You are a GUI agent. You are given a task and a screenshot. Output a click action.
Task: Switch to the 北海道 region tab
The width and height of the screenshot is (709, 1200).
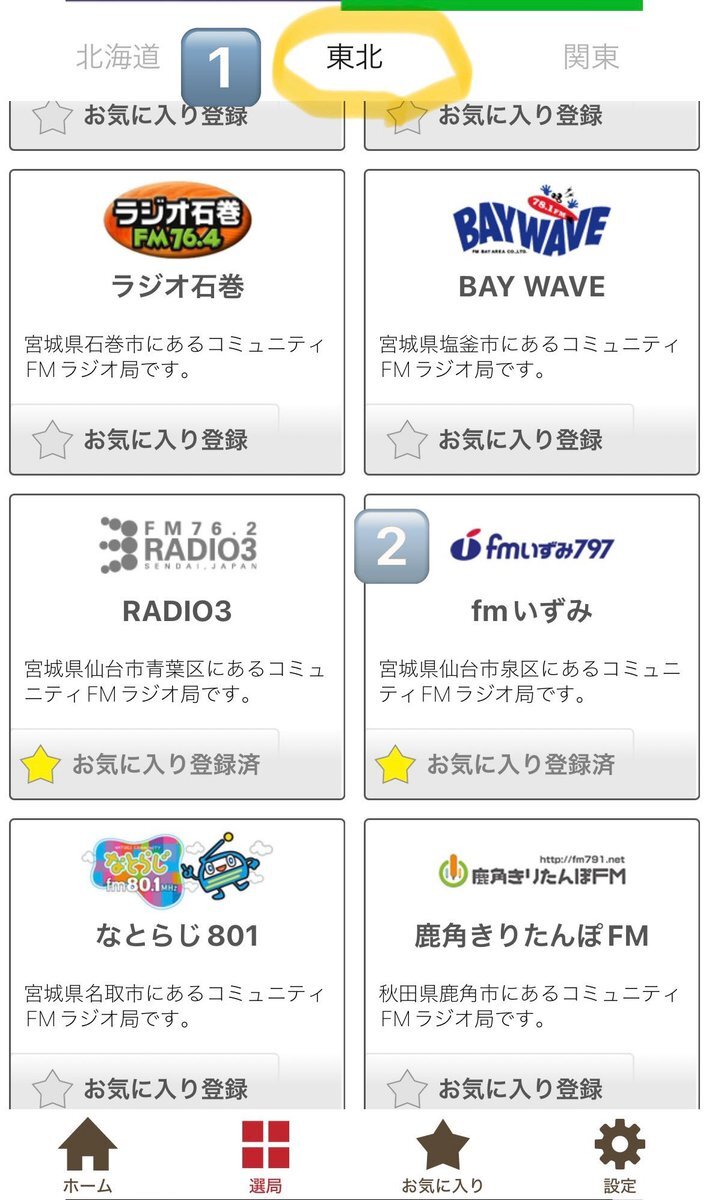click(118, 58)
